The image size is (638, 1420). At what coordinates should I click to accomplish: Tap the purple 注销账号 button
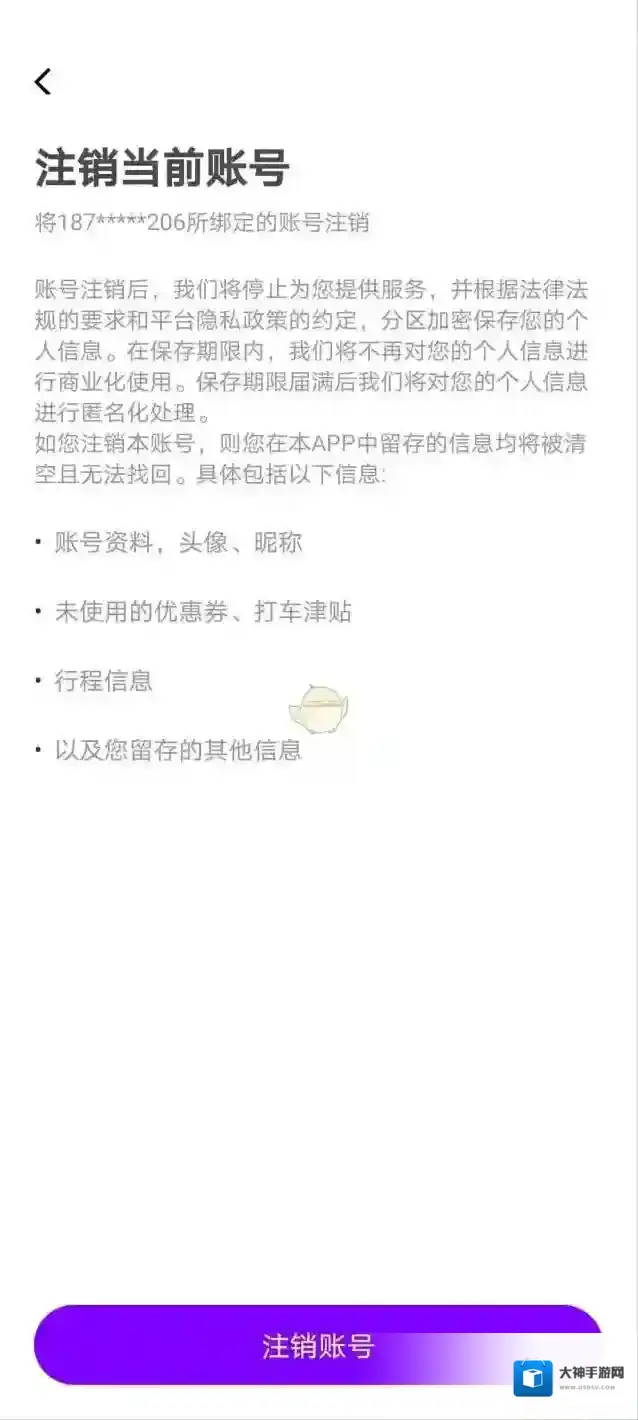coord(318,1345)
